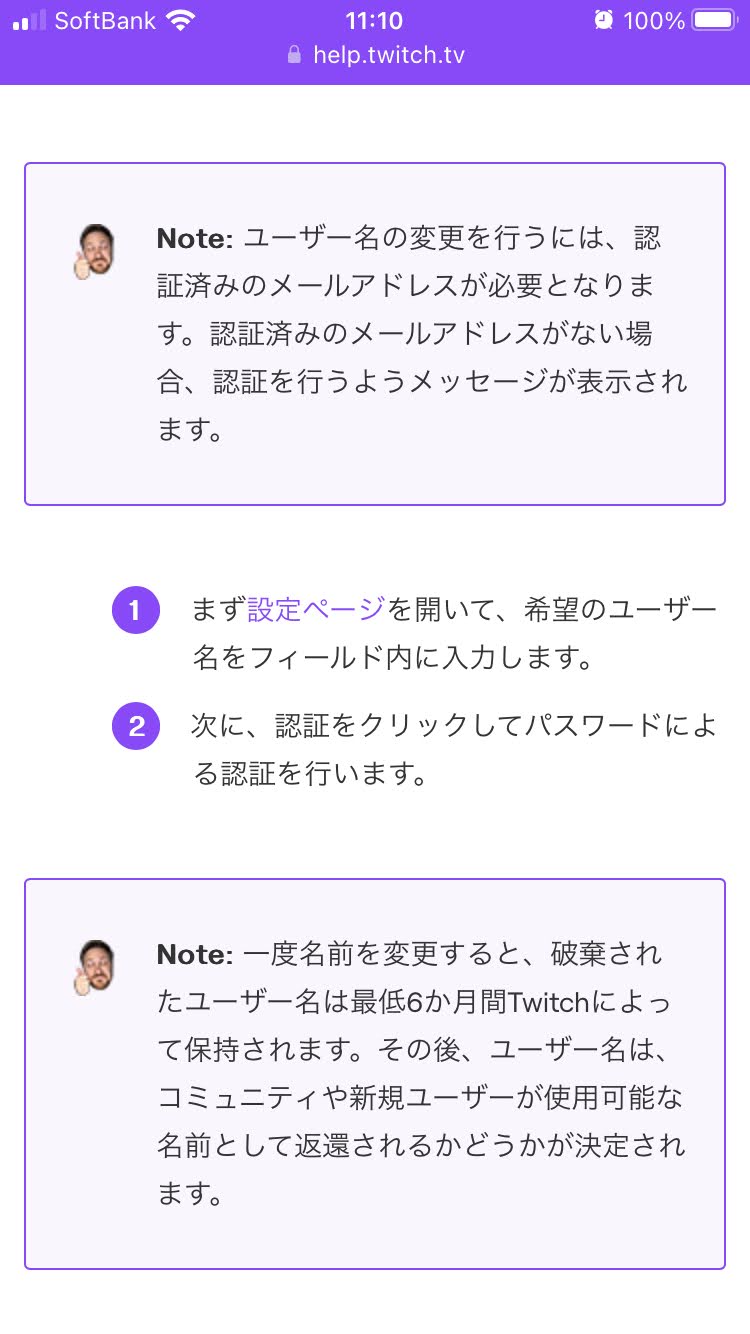Tap the clock showing 11:10

(x=373, y=19)
